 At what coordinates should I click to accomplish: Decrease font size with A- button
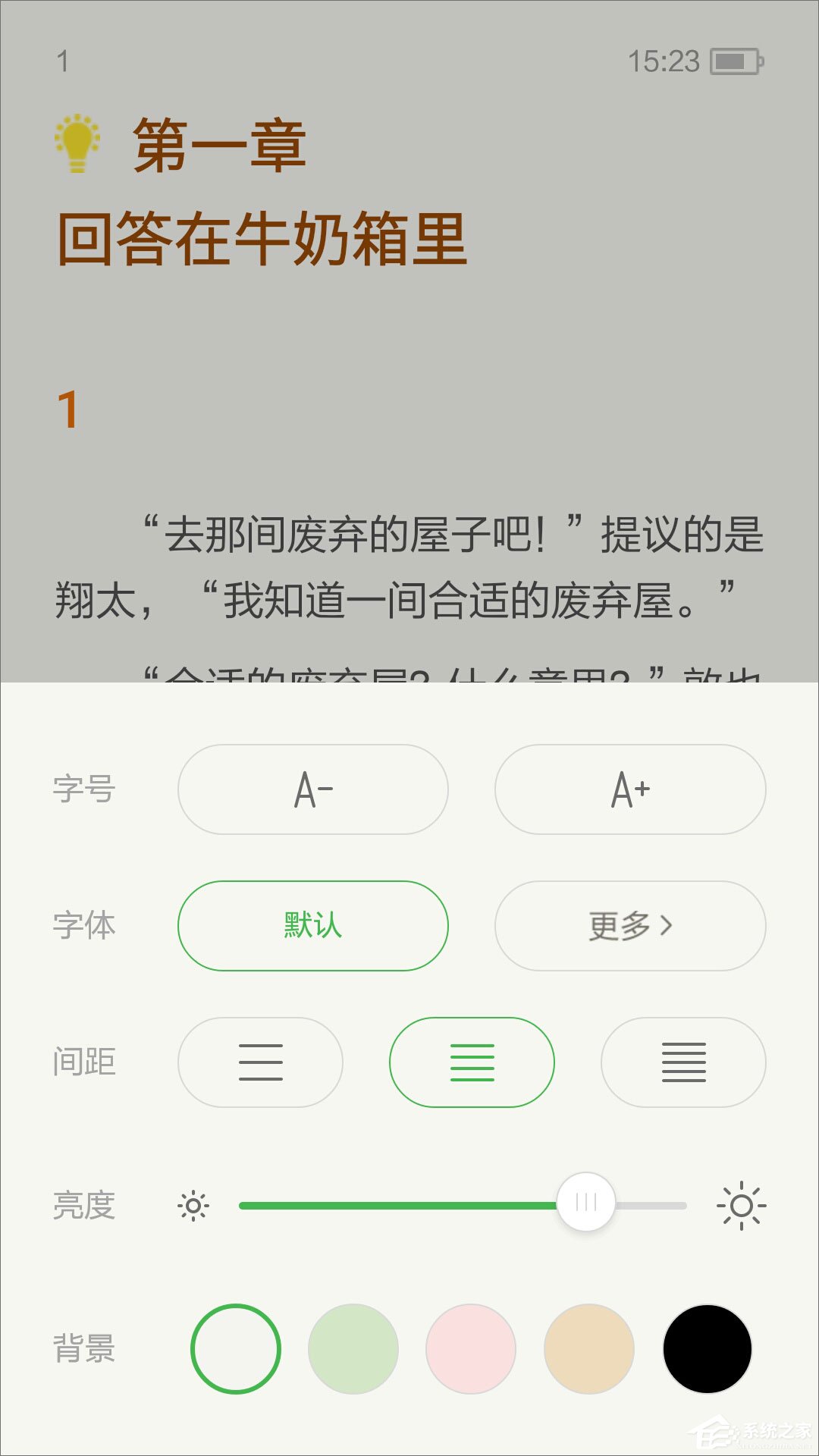(x=312, y=789)
